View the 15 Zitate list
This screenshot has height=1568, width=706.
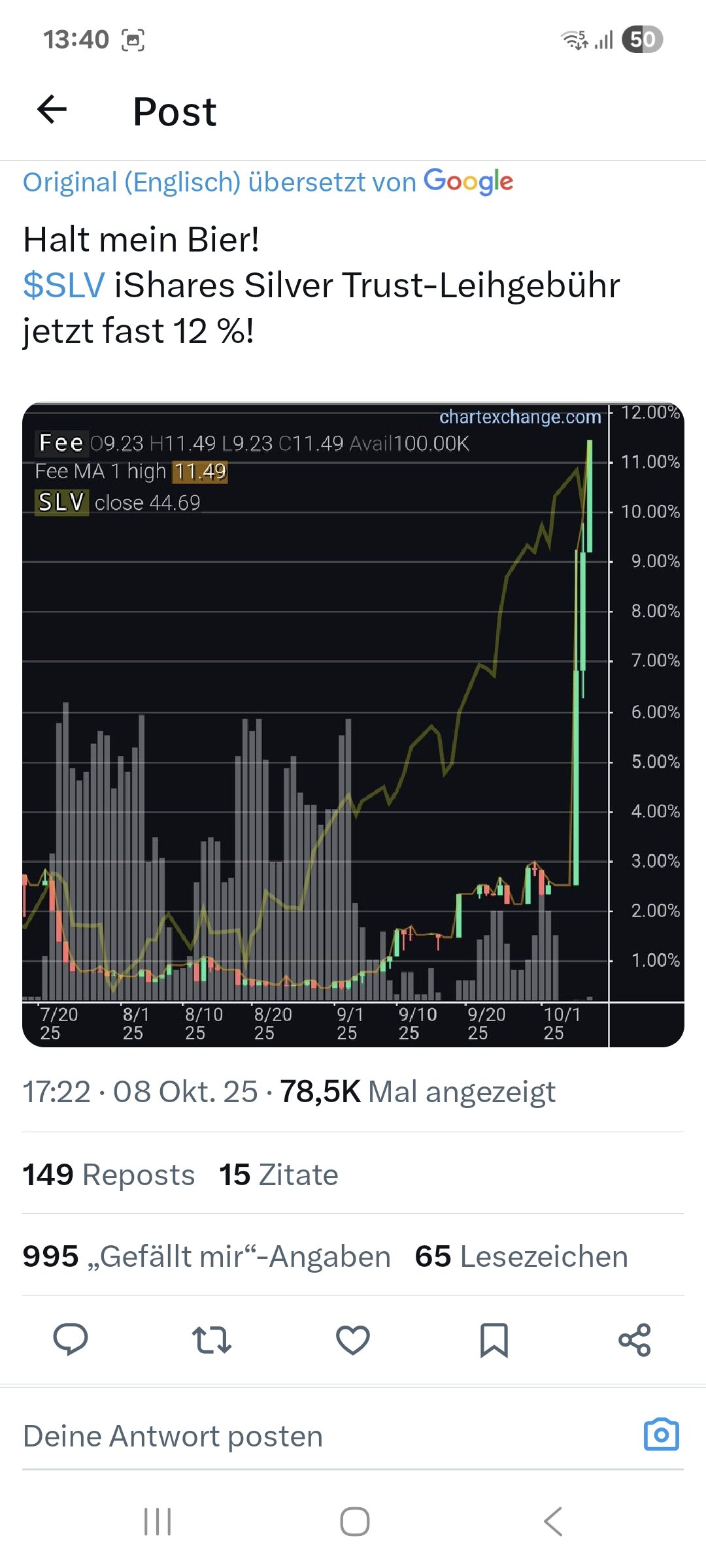point(278,1175)
